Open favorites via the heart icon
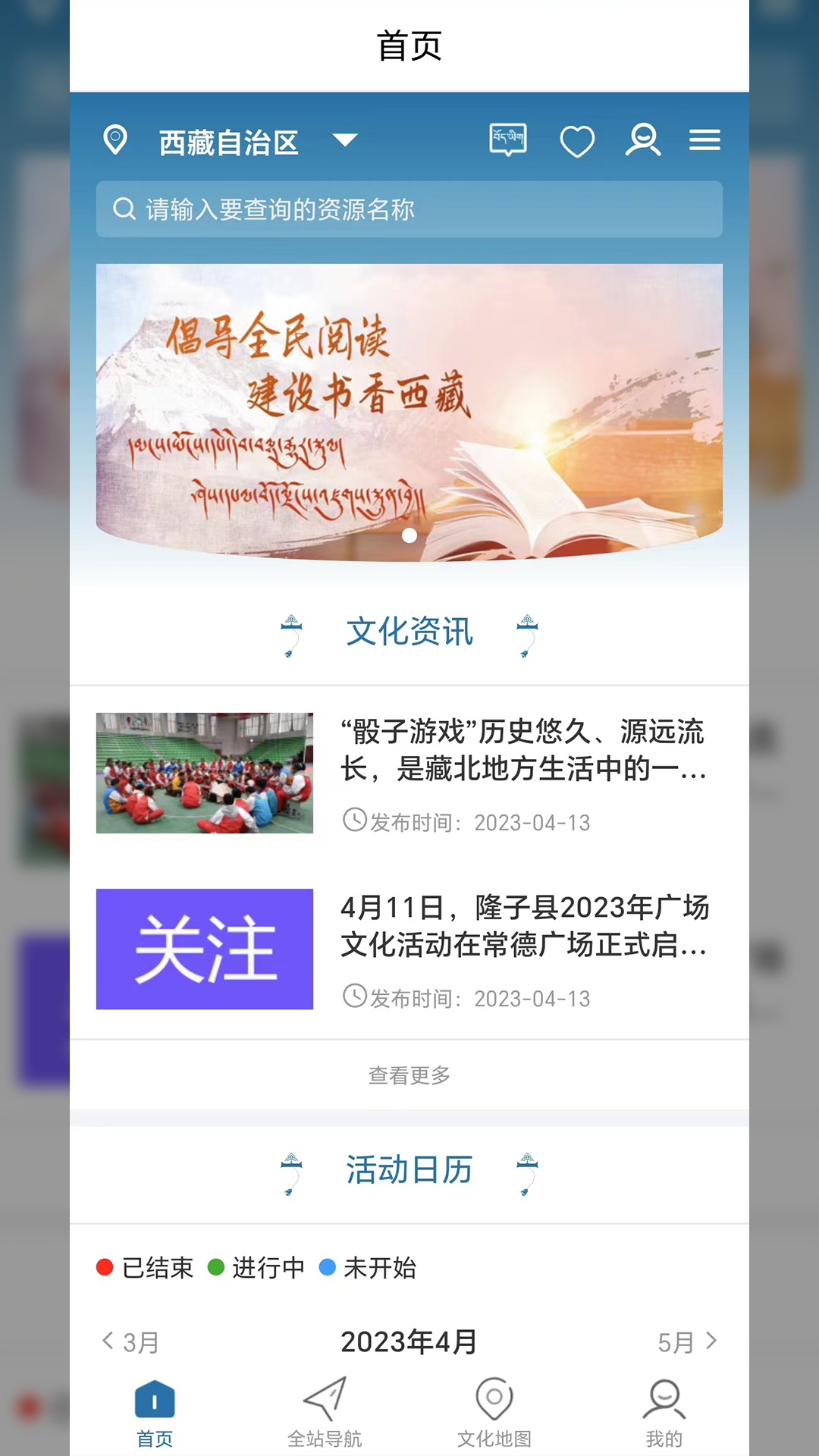819x1456 pixels. (577, 141)
